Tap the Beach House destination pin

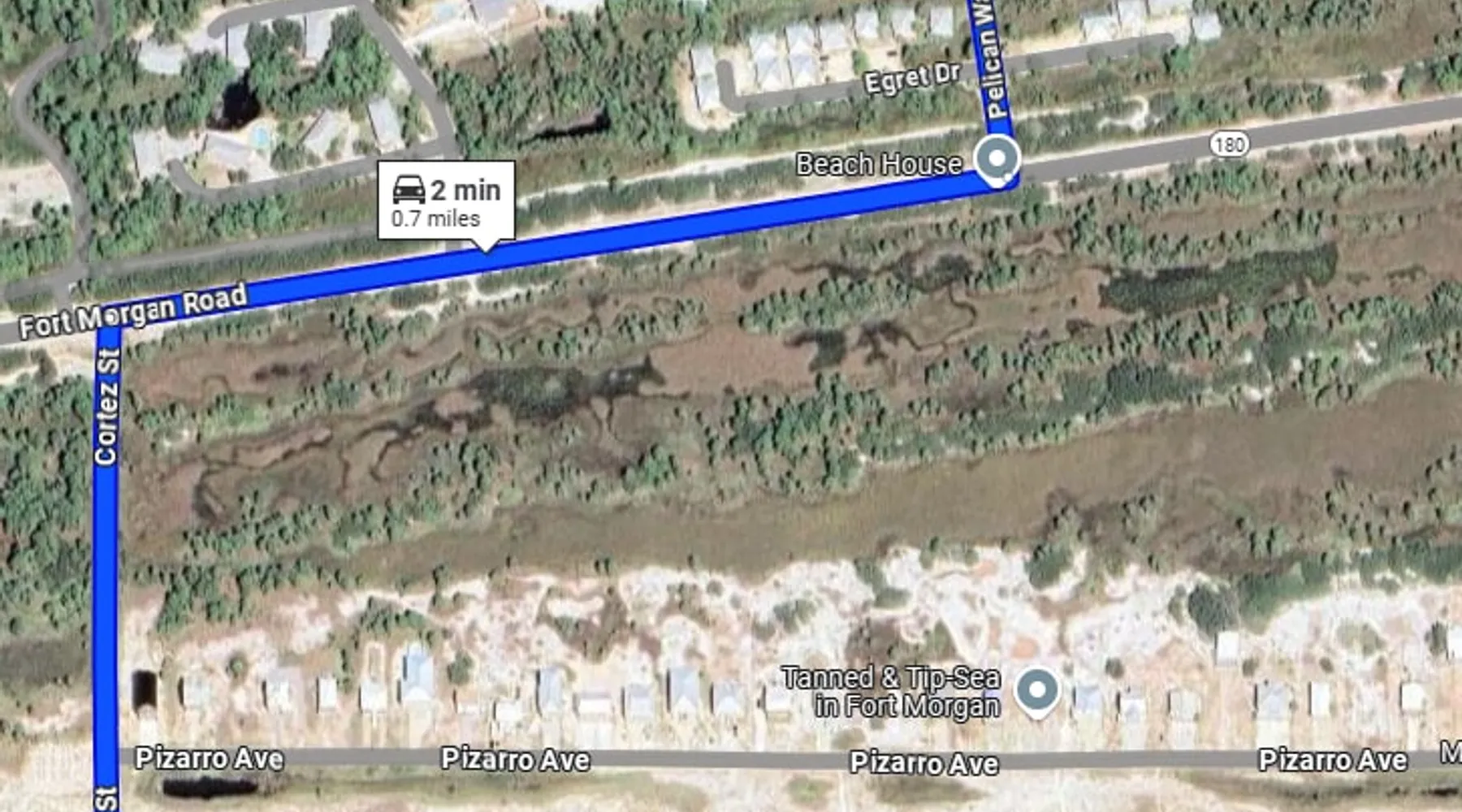997,159
